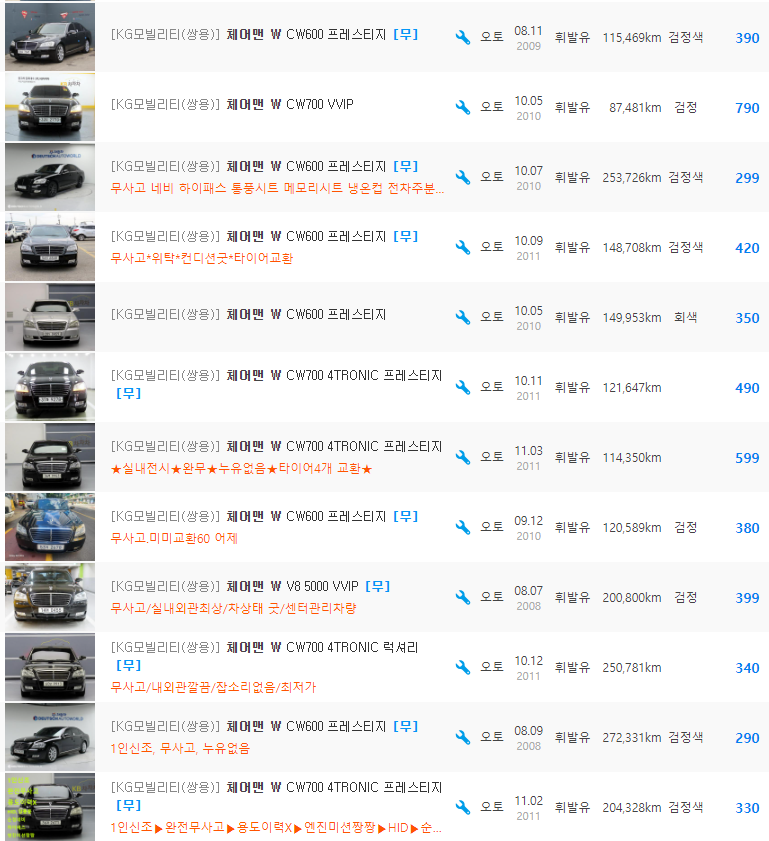Select the wrench icon for the gray 149,953km CW600
This screenshot has width=769, height=841.
coord(462,316)
